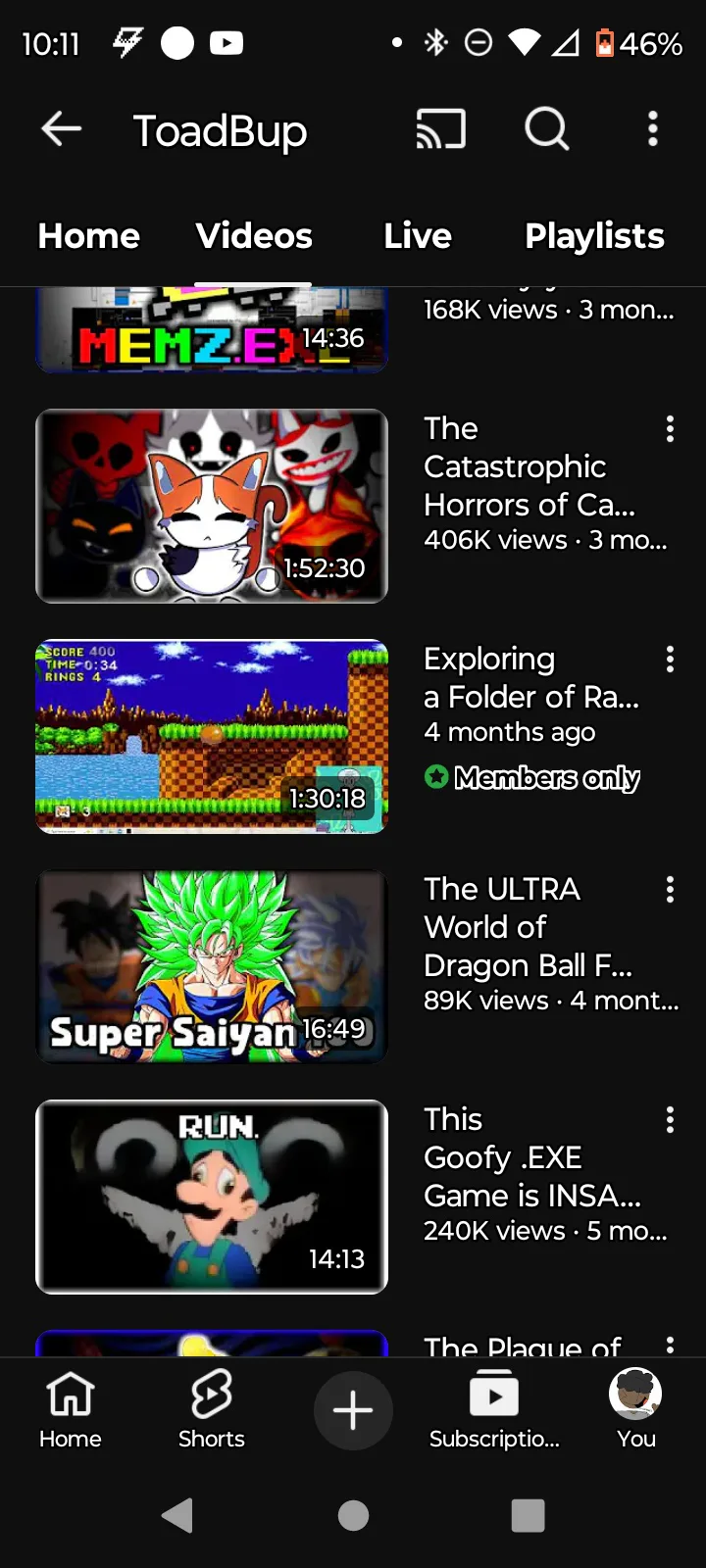Go back from the ToadBup channel
Image resolution: width=706 pixels, height=1568 pixels.
(61, 128)
